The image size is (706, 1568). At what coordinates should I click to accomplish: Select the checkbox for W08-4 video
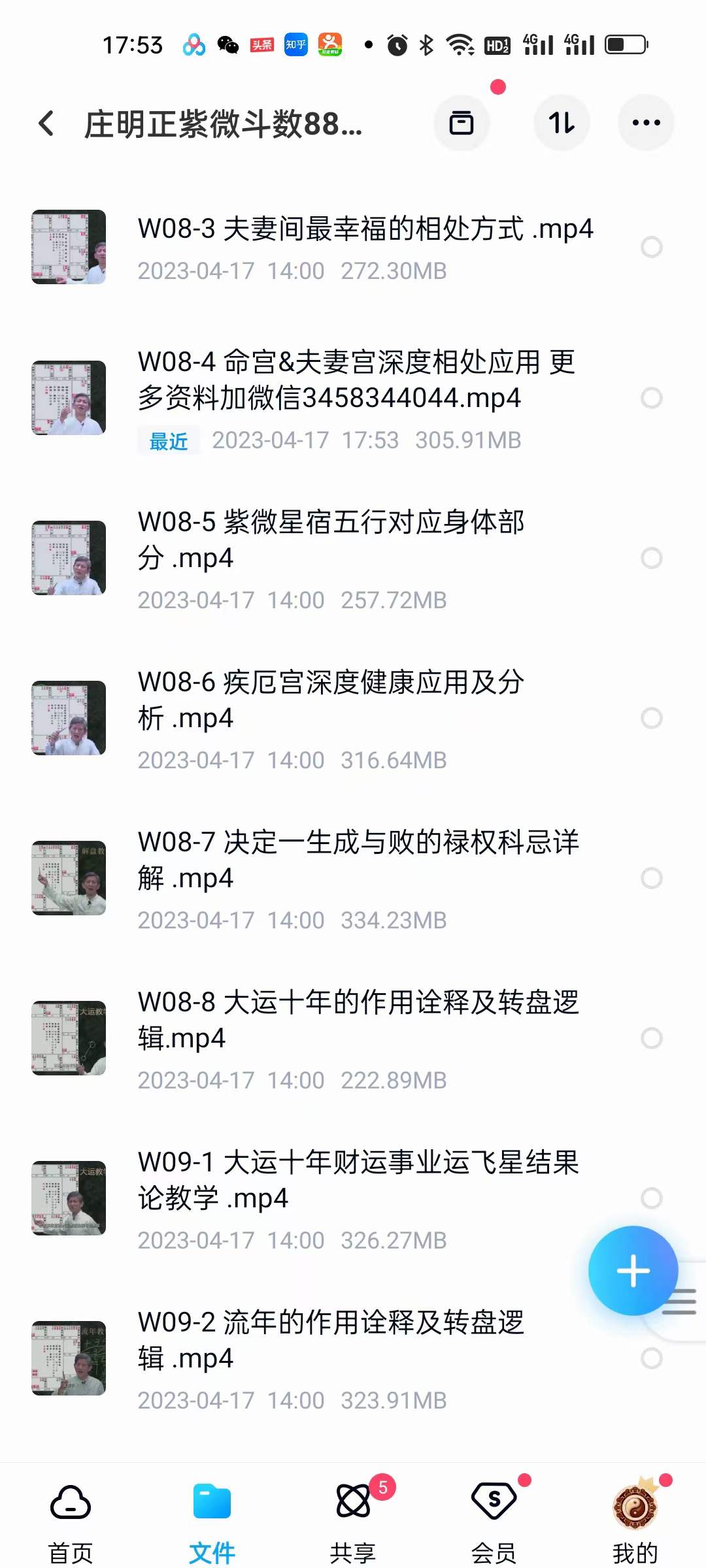[x=652, y=399]
